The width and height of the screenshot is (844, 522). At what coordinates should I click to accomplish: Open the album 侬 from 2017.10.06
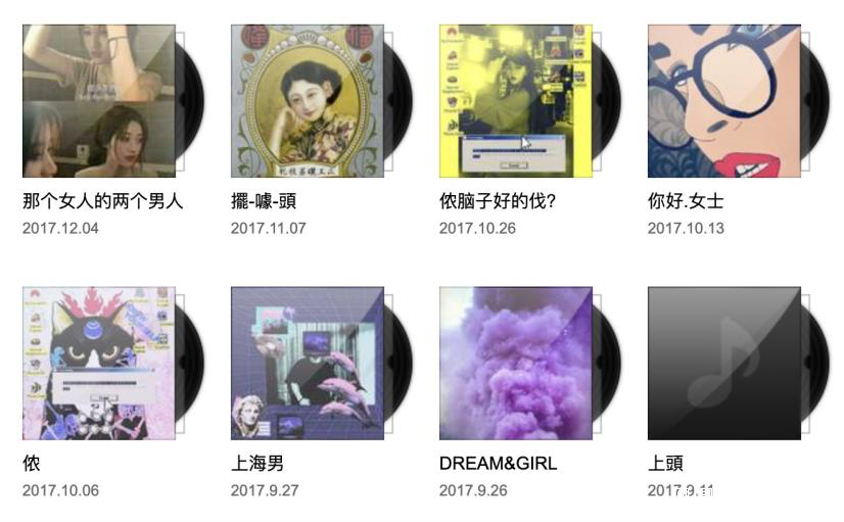click(x=99, y=363)
